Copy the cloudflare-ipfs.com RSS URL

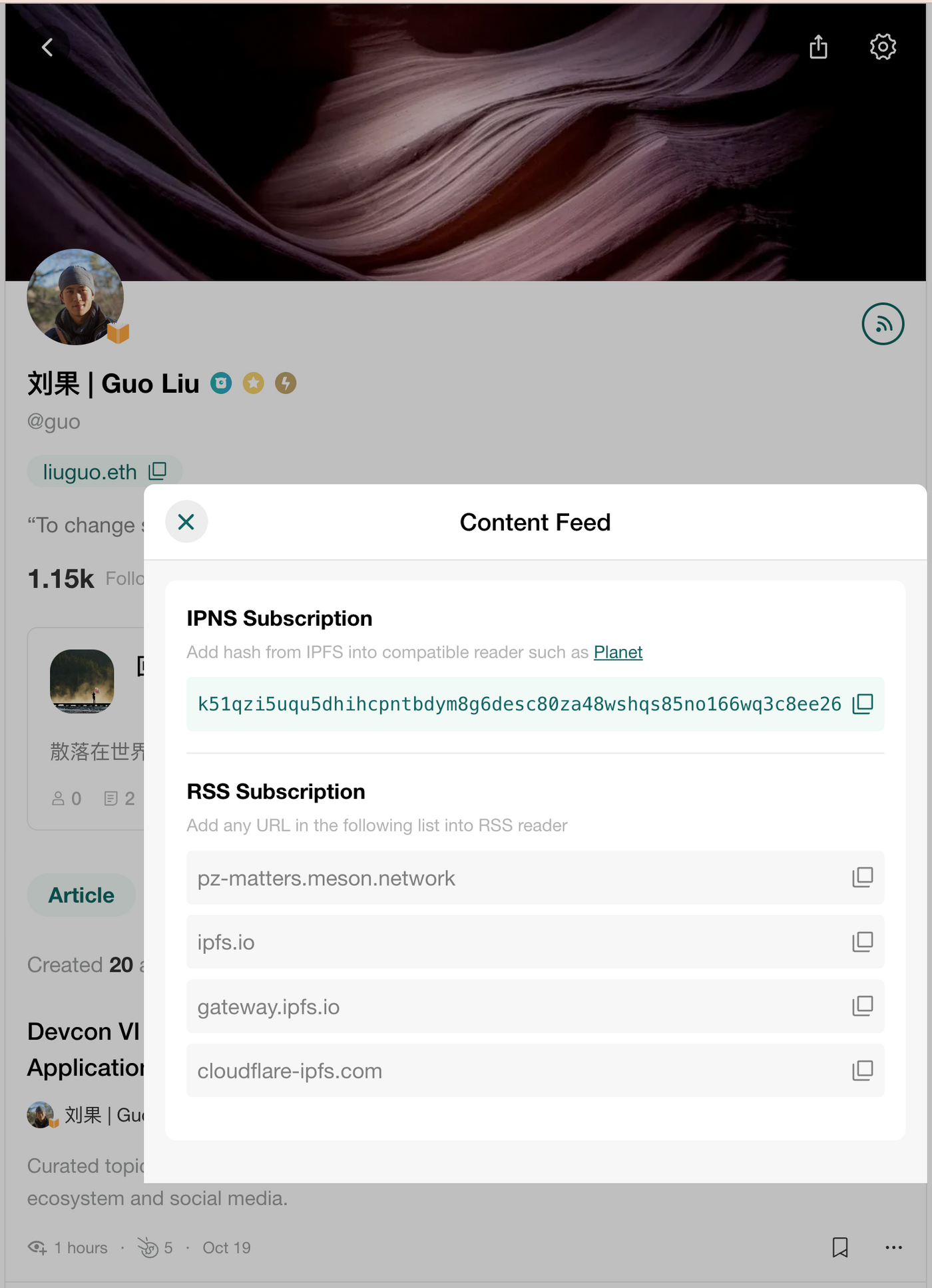(x=863, y=1070)
